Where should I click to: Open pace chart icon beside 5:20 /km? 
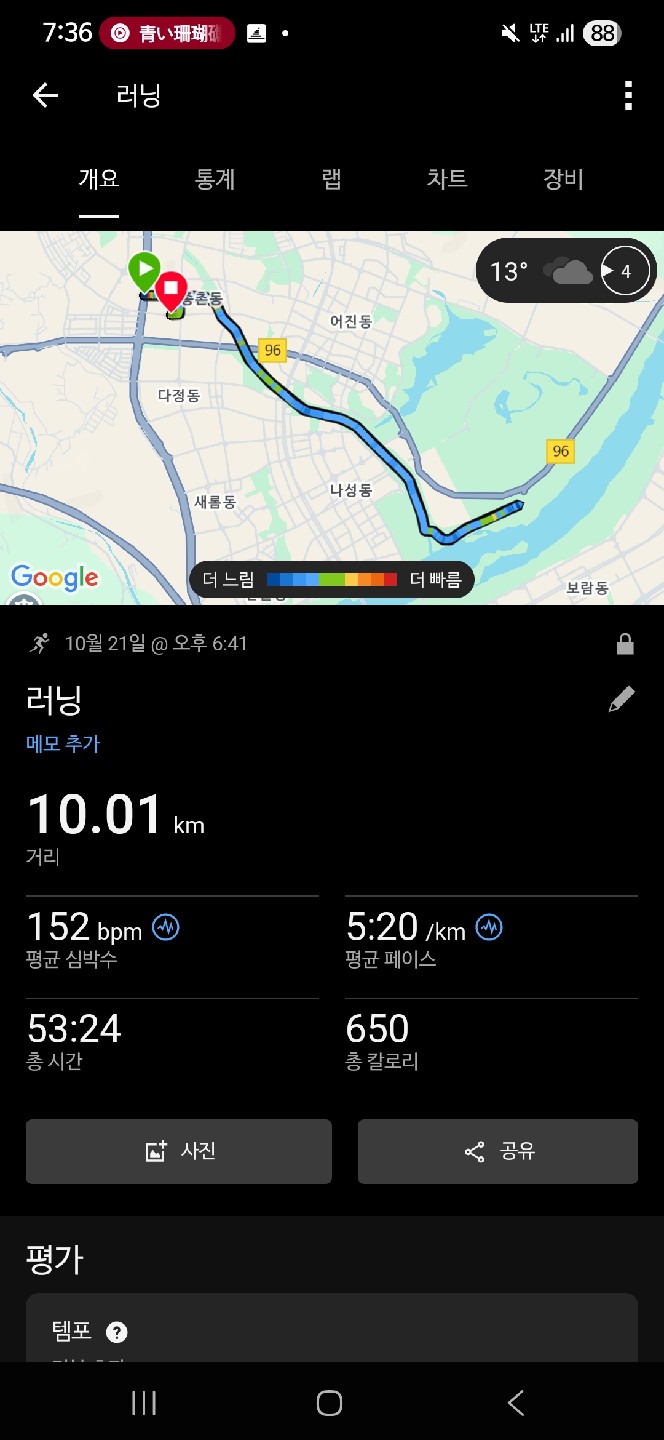[489, 928]
